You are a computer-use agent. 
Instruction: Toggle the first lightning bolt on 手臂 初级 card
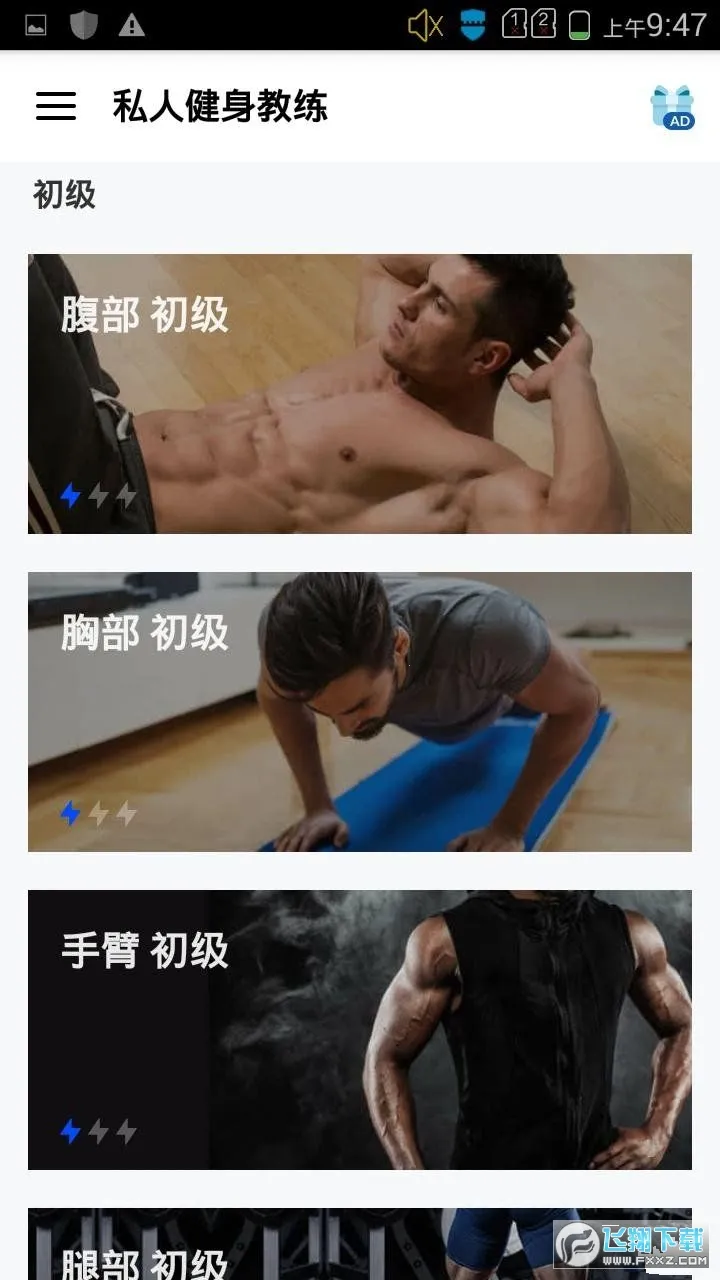point(70,1132)
